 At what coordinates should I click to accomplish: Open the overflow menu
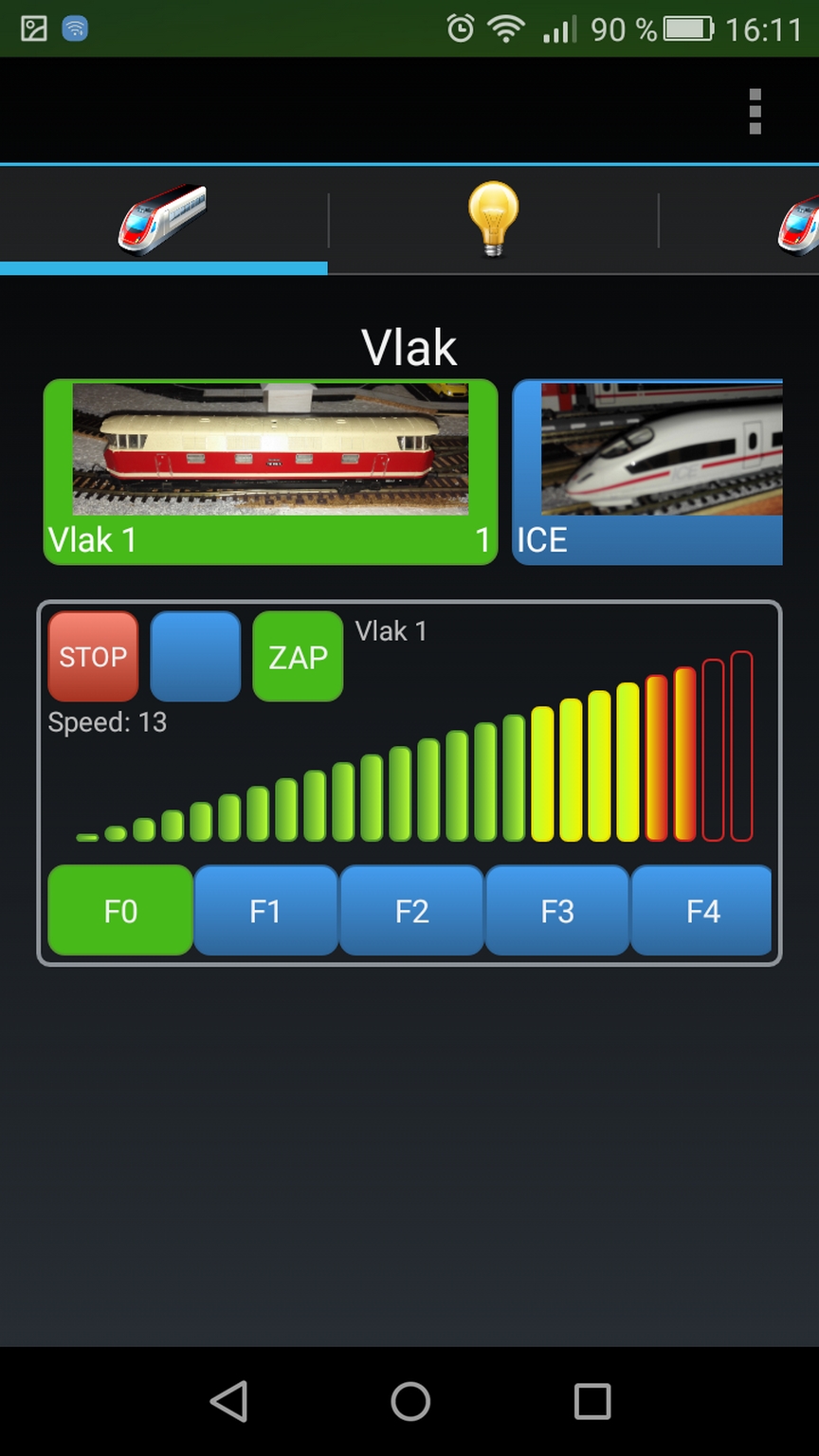pyautogui.click(x=755, y=112)
